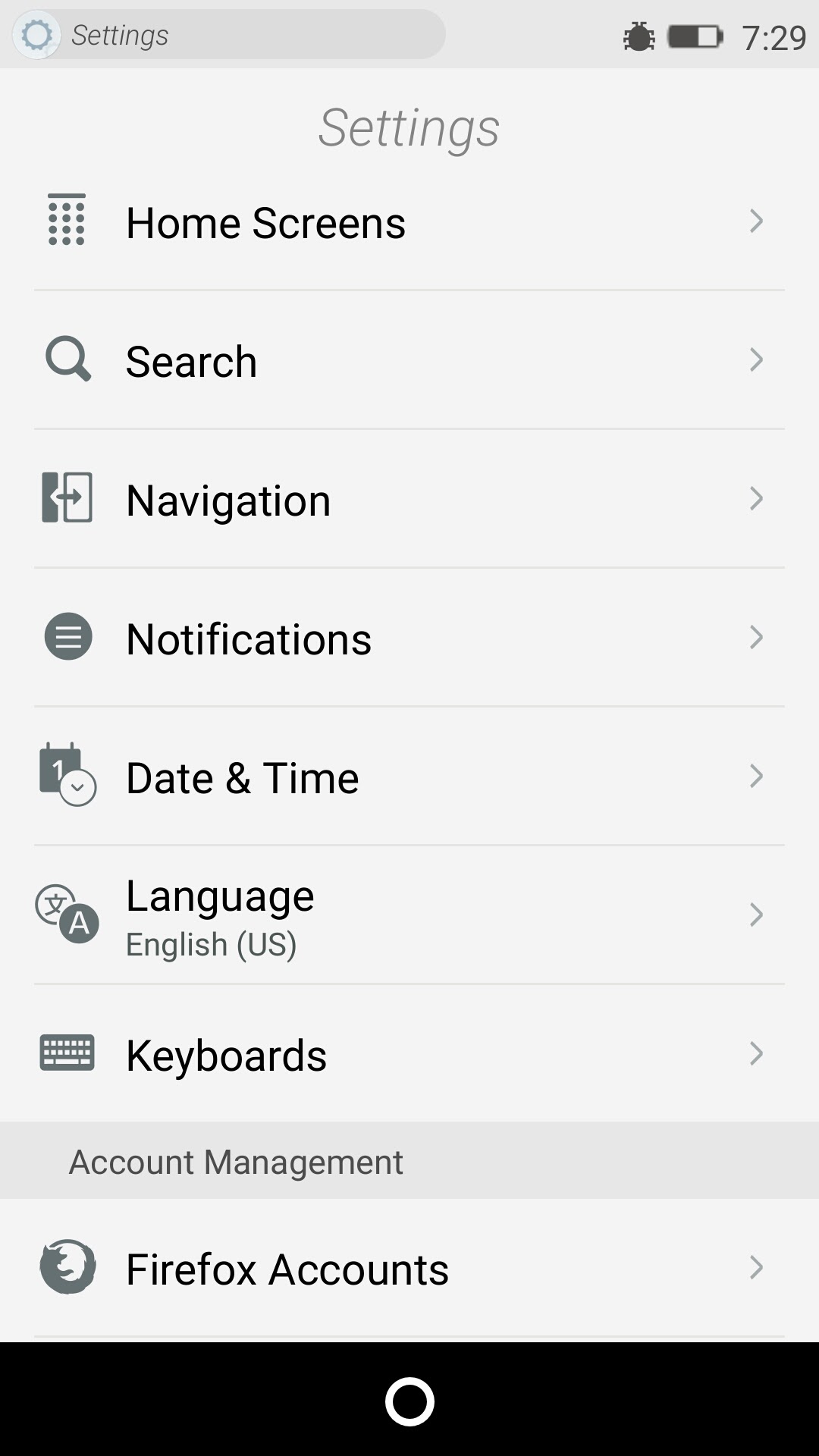Open Keyboards settings

pyautogui.click(x=409, y=1055)
